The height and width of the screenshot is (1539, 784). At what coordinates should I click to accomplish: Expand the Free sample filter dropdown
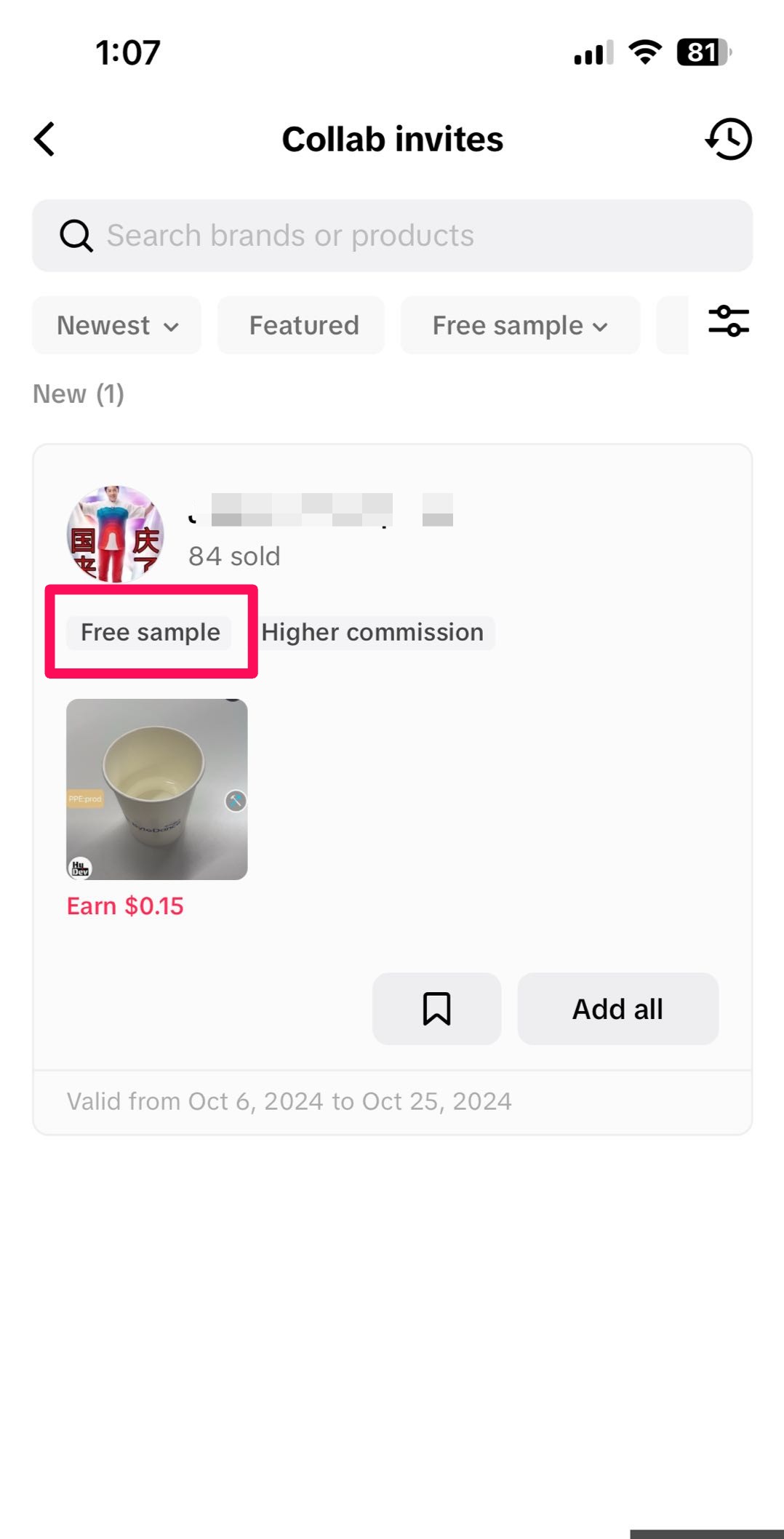tap(520, 325)
